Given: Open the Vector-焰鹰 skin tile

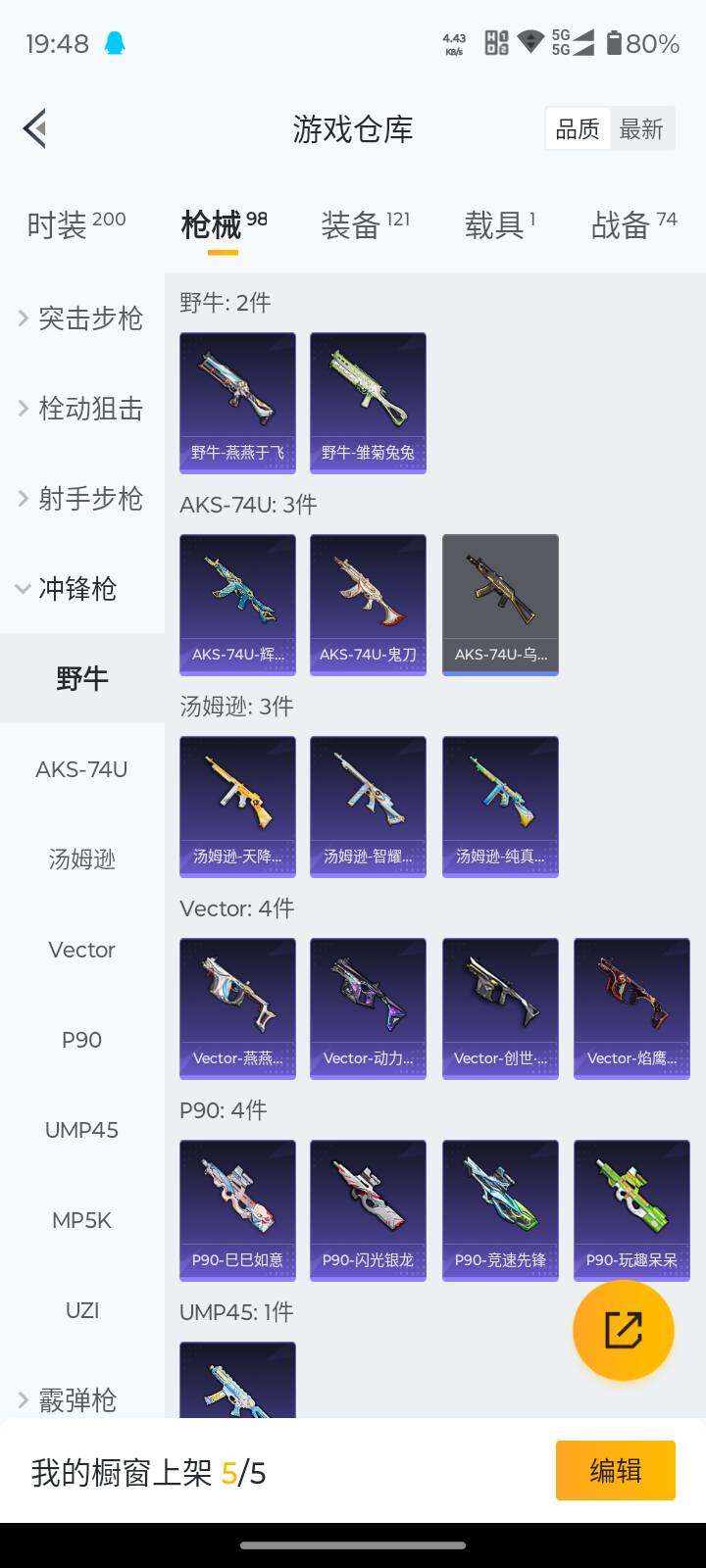Looking at the screenshot, I should [631, 1008].
